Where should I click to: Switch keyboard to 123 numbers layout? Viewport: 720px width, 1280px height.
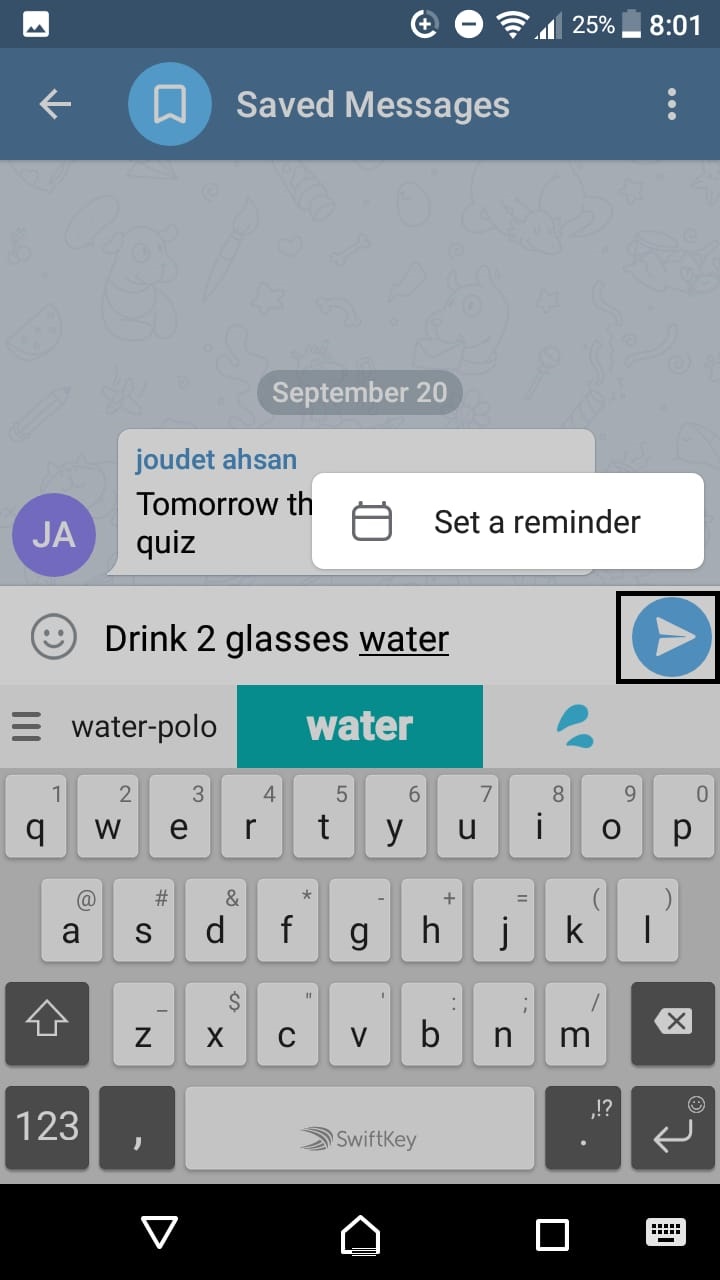click(47, 1127)
